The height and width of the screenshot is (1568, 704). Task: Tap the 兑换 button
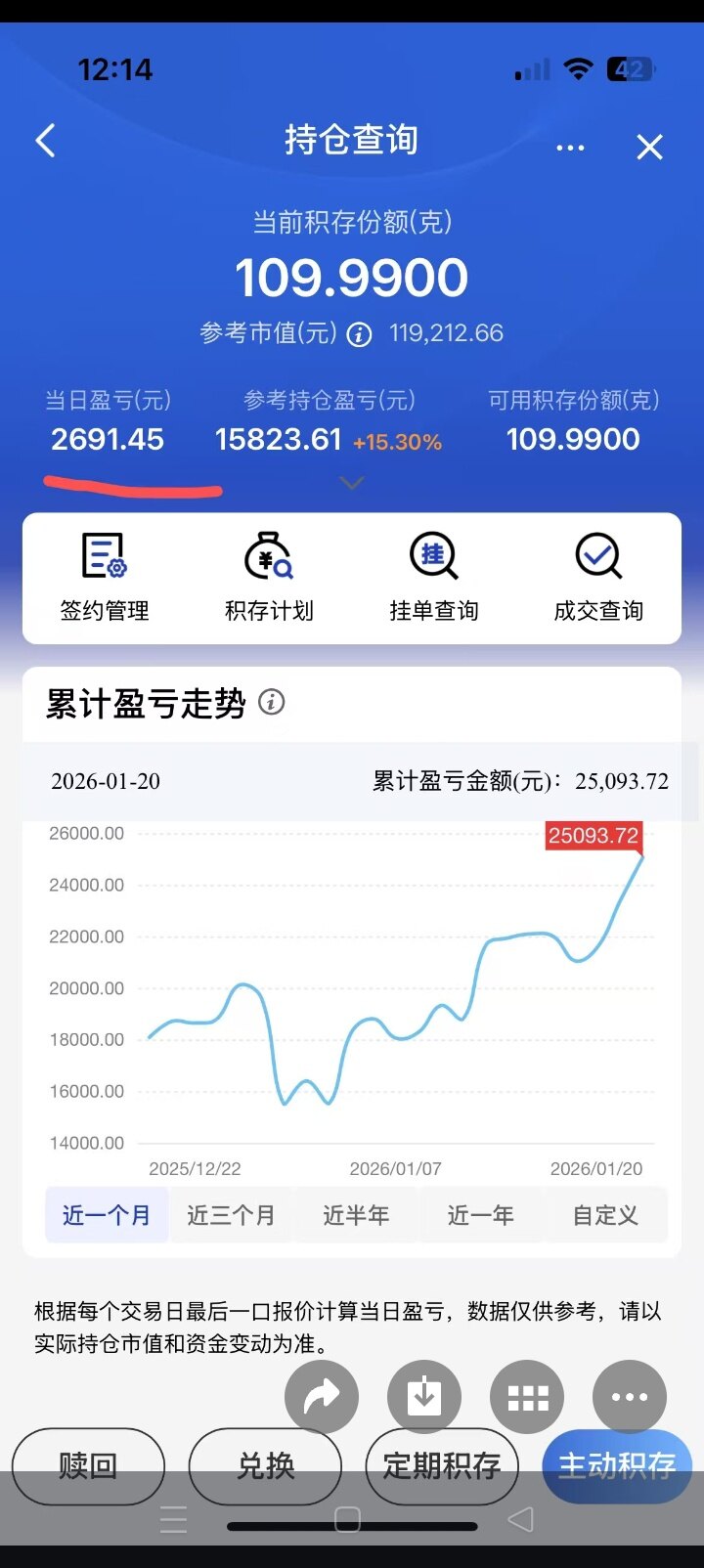click(265, 1465)
